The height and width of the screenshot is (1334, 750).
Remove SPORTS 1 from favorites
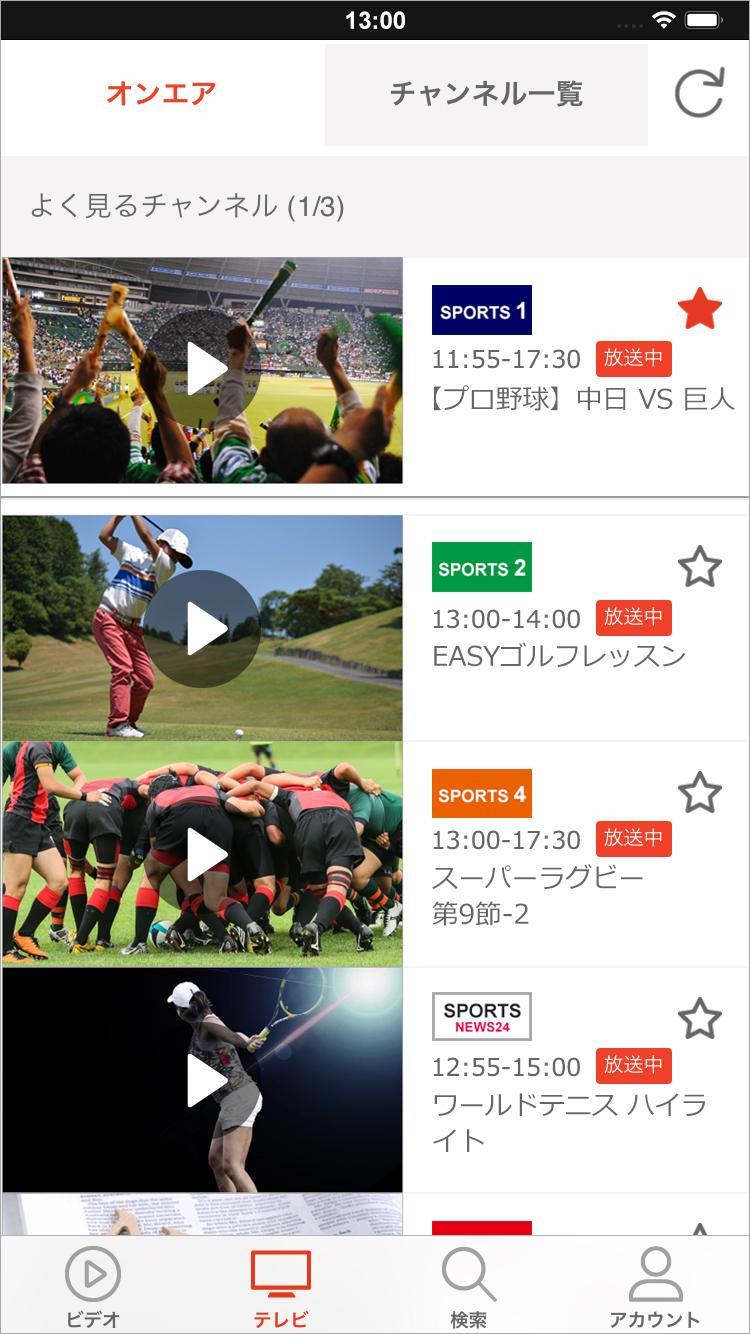[x=699, y=309]
